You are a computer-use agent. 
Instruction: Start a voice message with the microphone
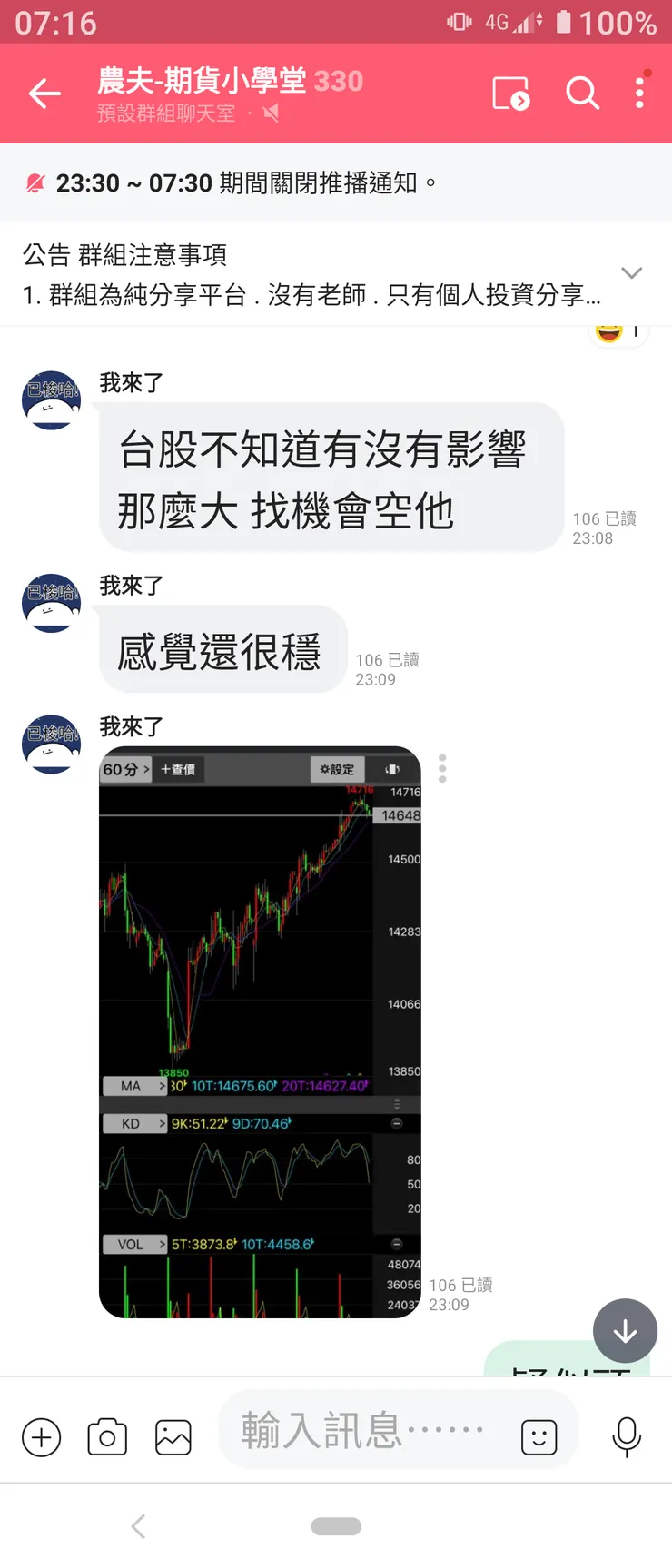point(626,1437)
